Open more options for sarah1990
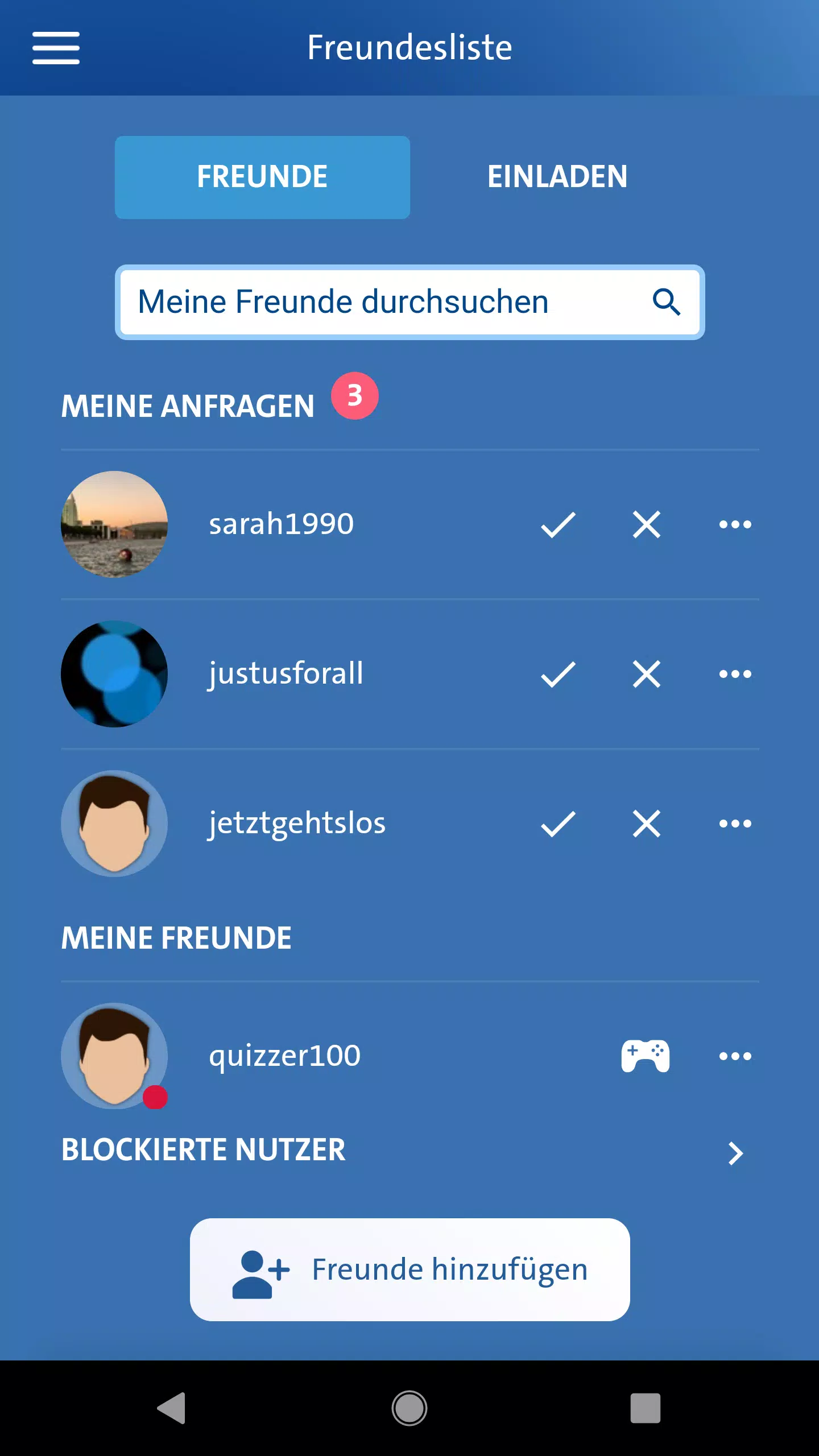819x1456 pixels. [x=735, y=524]
